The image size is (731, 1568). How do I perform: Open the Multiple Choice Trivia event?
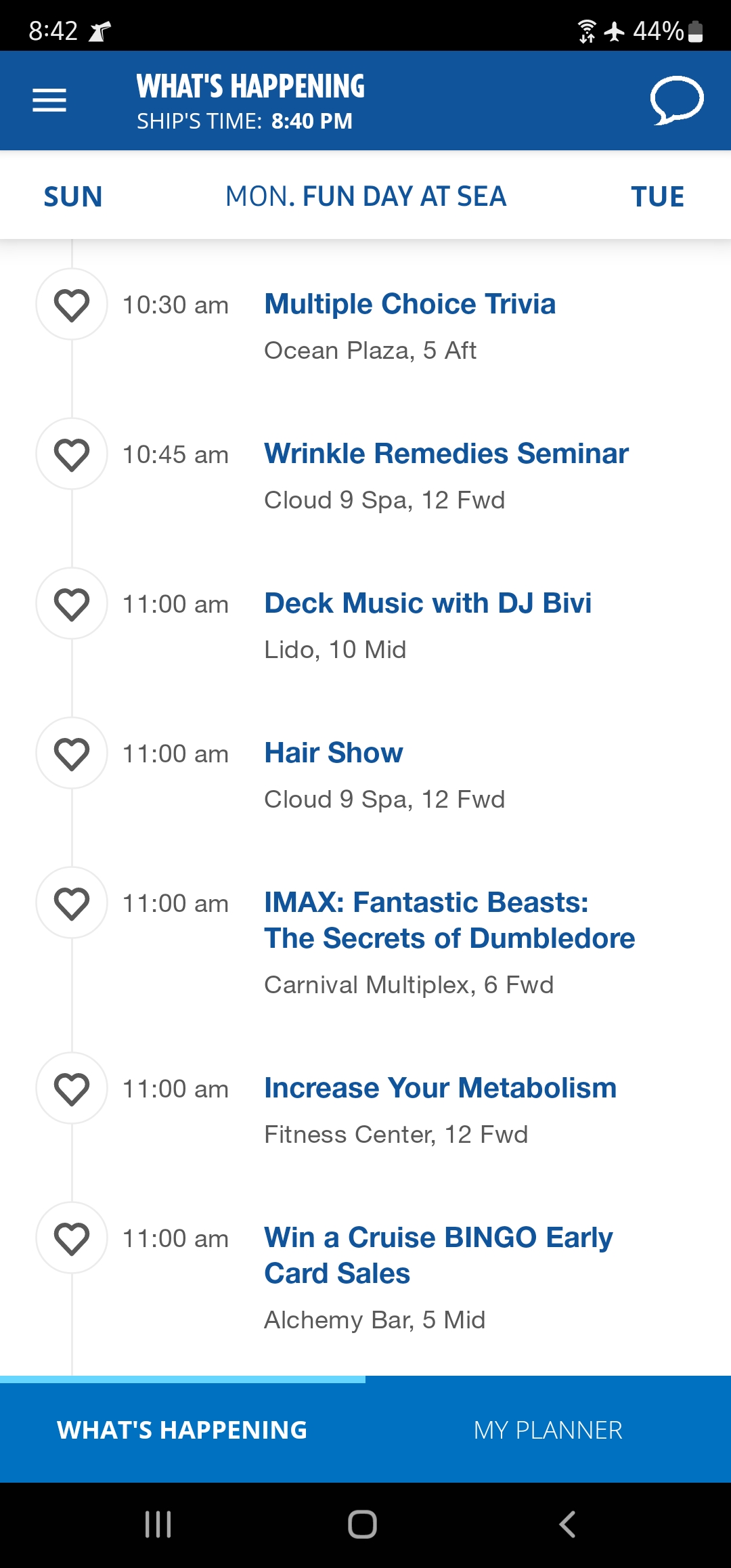[x=410, y=304]
